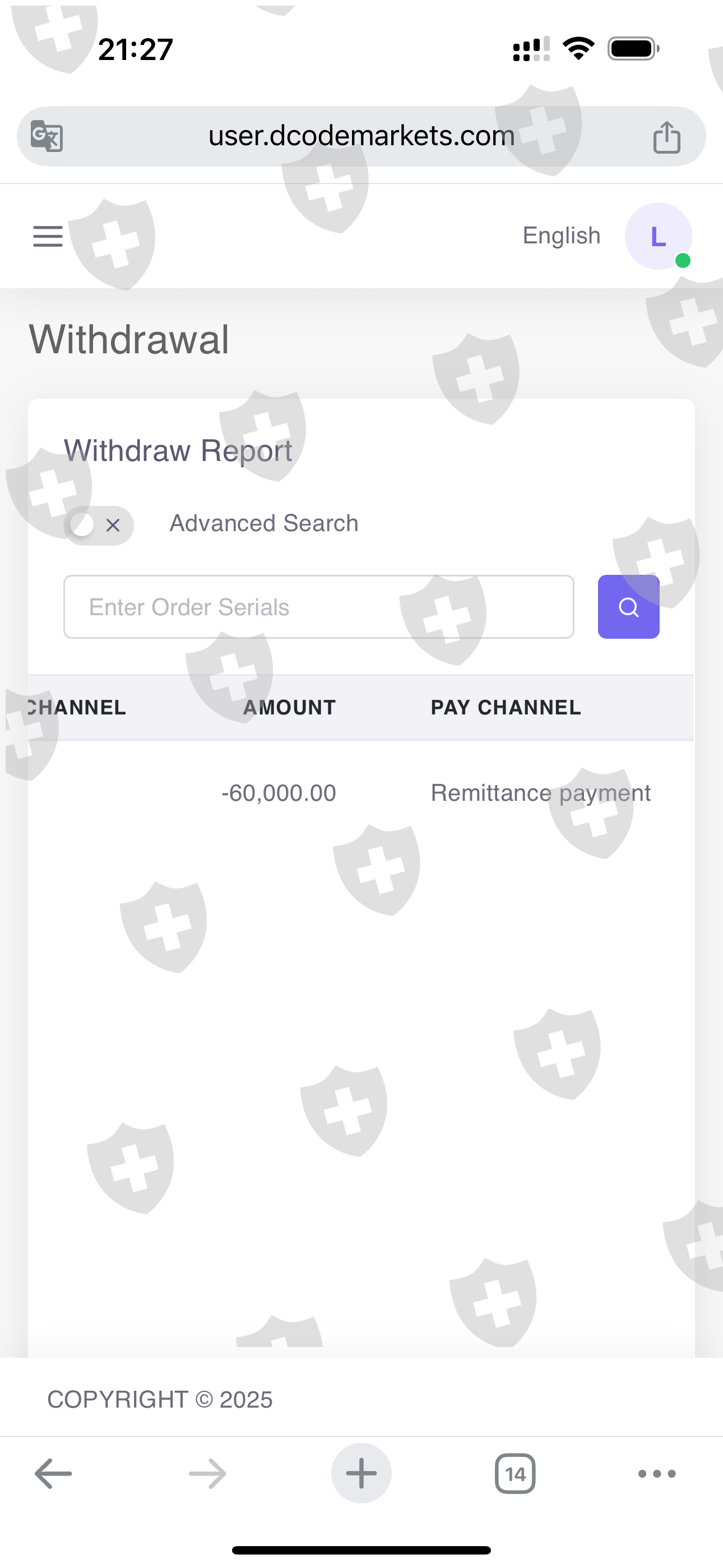The height and width of the screenshot is (1568, 723).
Task: Focus the Enter Order Serials field
Action: [x=319, y=607]
